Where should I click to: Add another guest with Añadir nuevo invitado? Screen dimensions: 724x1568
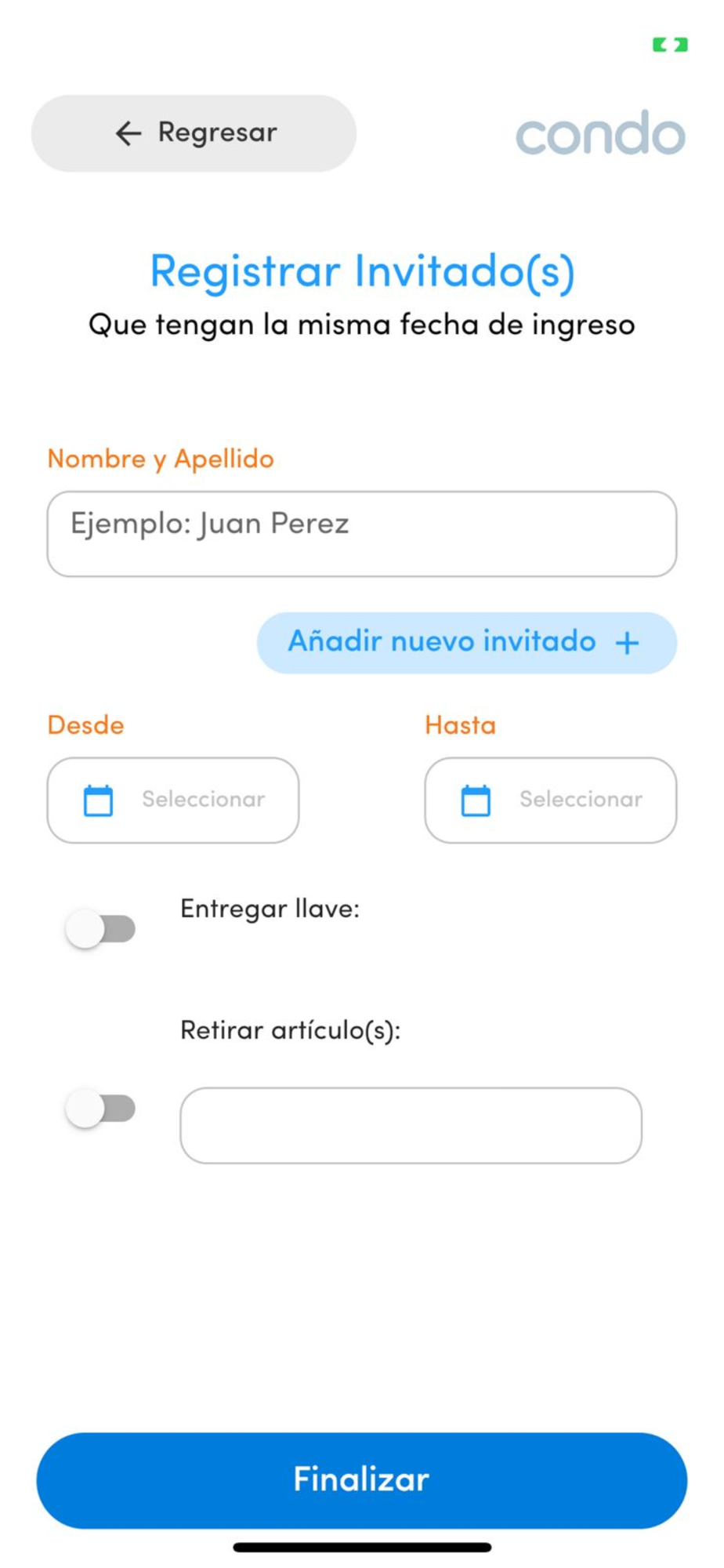[x=466, y=642]
